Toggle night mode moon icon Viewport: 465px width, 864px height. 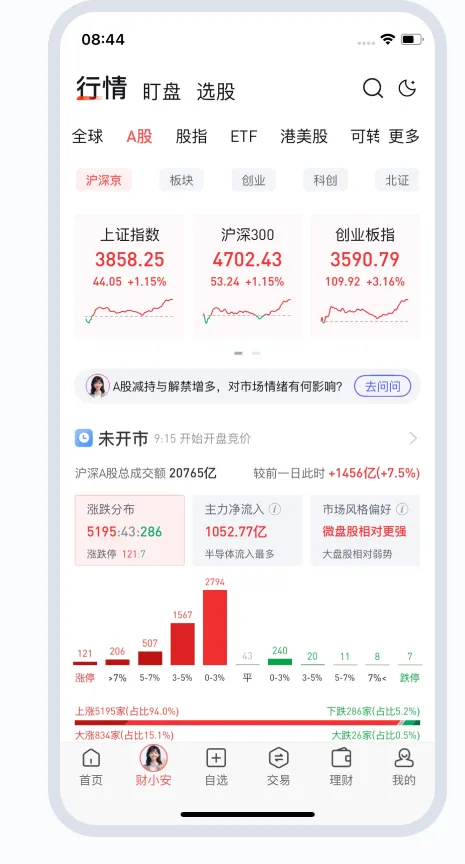click(x=407, y=88)
